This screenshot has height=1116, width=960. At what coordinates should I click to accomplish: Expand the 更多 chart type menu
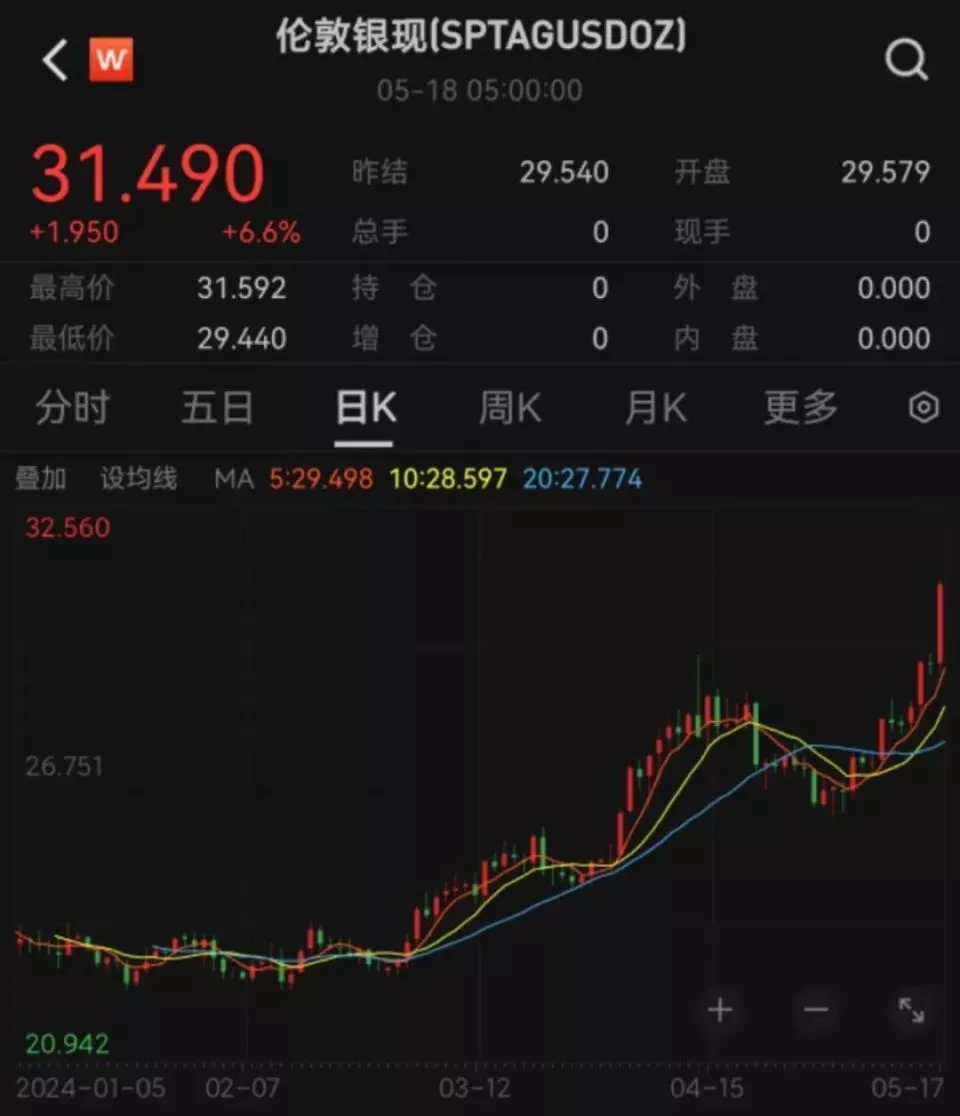pos(799,407)
